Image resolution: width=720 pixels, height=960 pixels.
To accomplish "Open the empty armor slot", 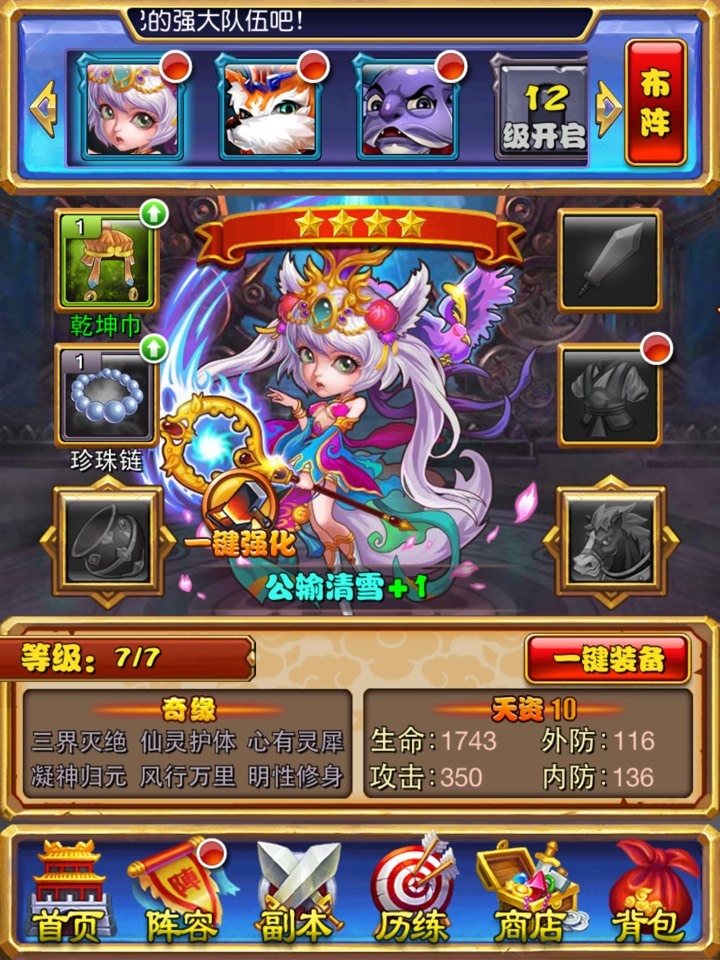I will coord(609,394).
